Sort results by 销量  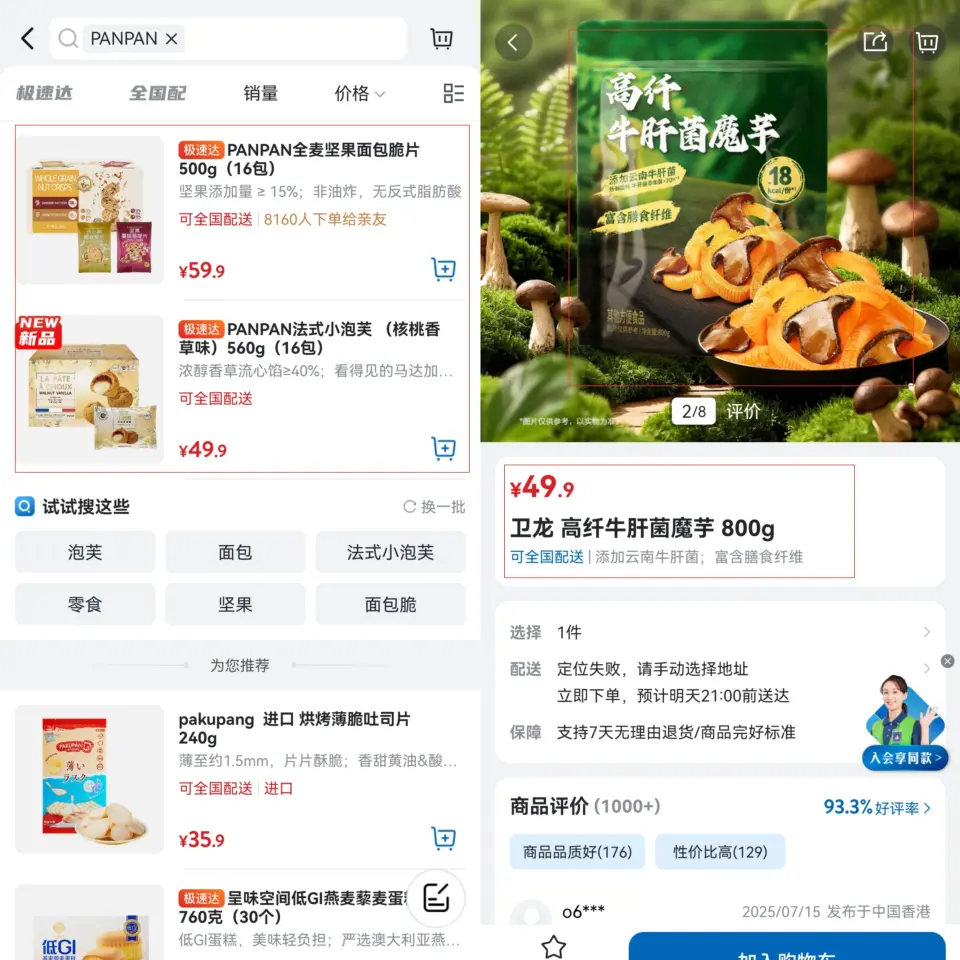260,93
